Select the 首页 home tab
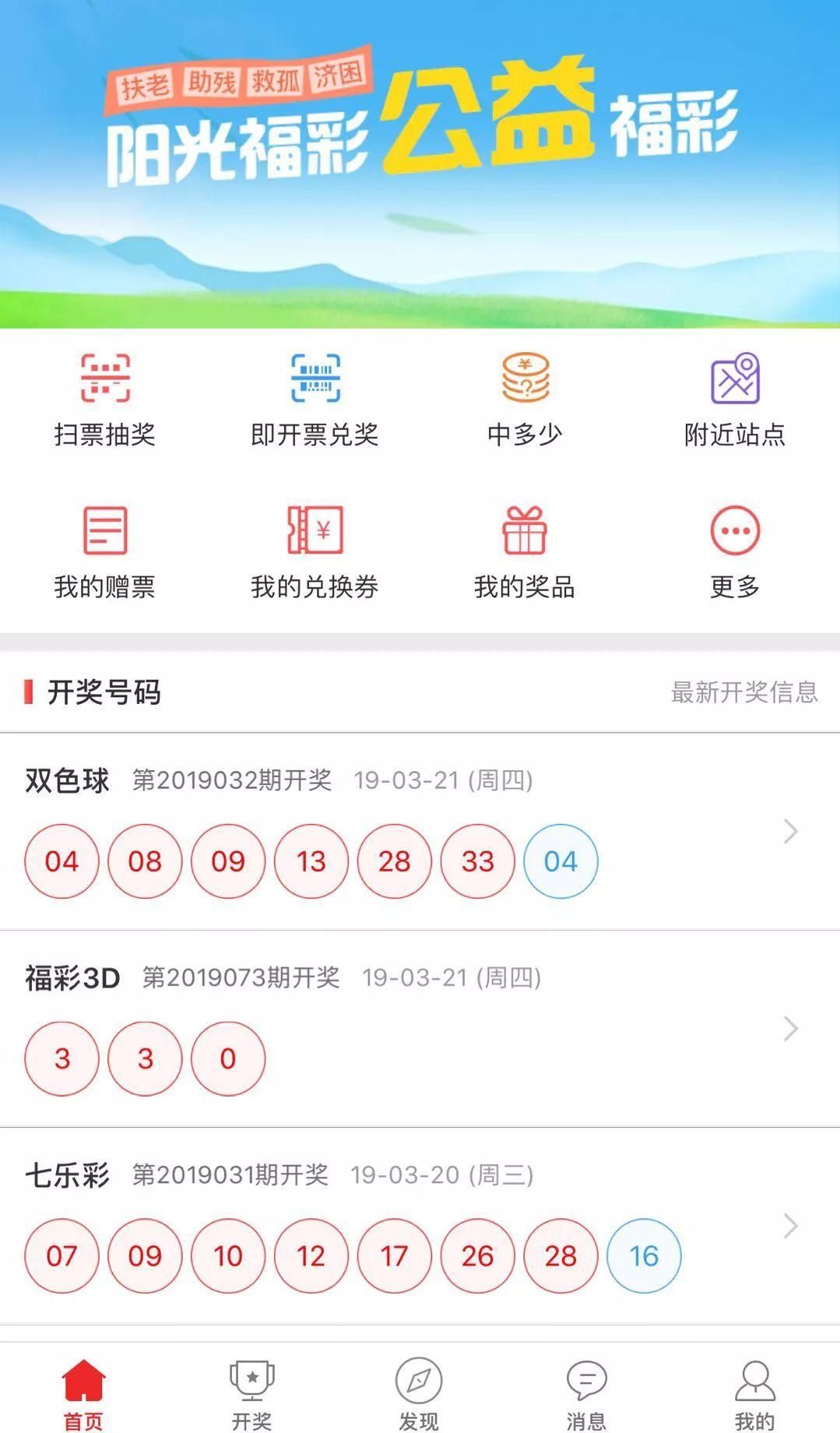The image size is (840, 1433). [x=83, y=1394]
